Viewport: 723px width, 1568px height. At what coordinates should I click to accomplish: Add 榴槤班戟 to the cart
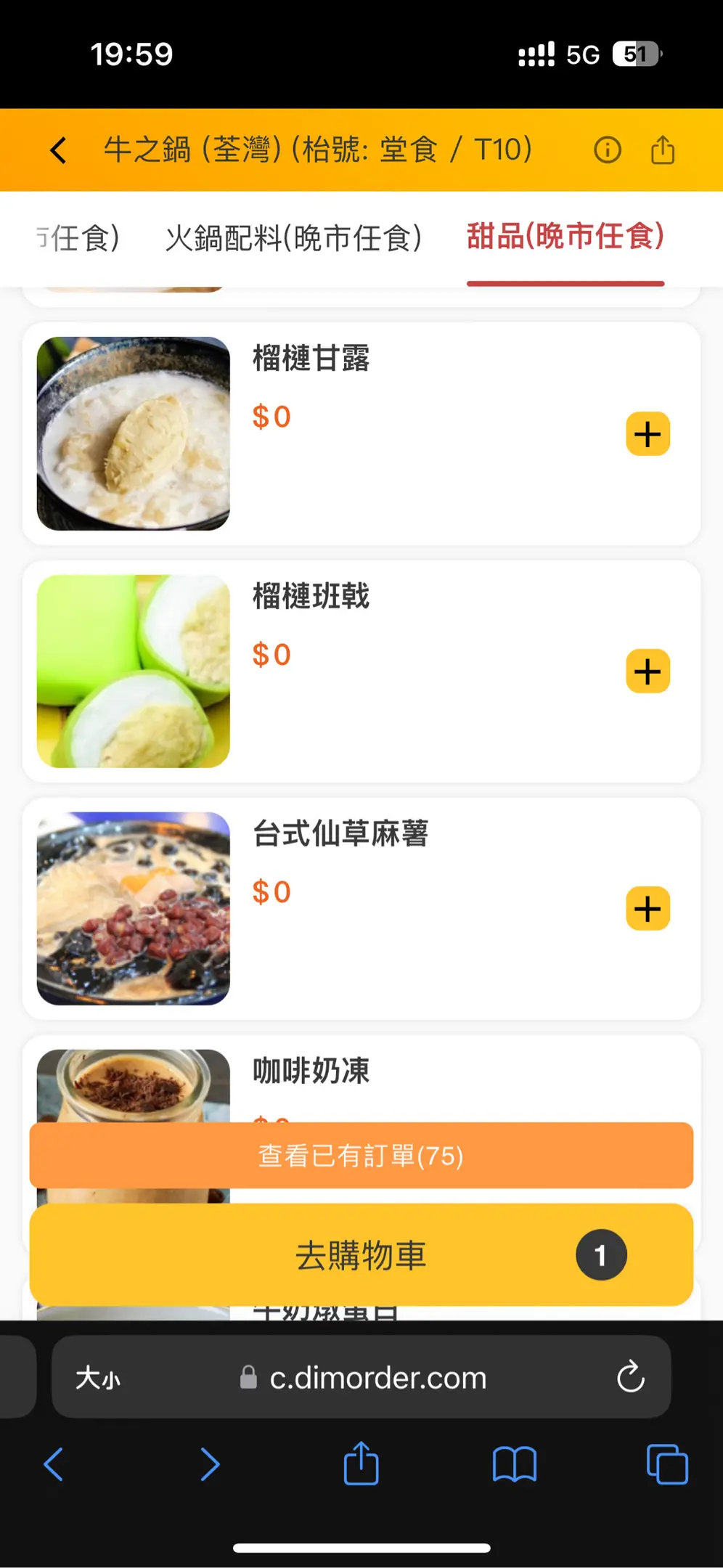[x=648, y=671]
